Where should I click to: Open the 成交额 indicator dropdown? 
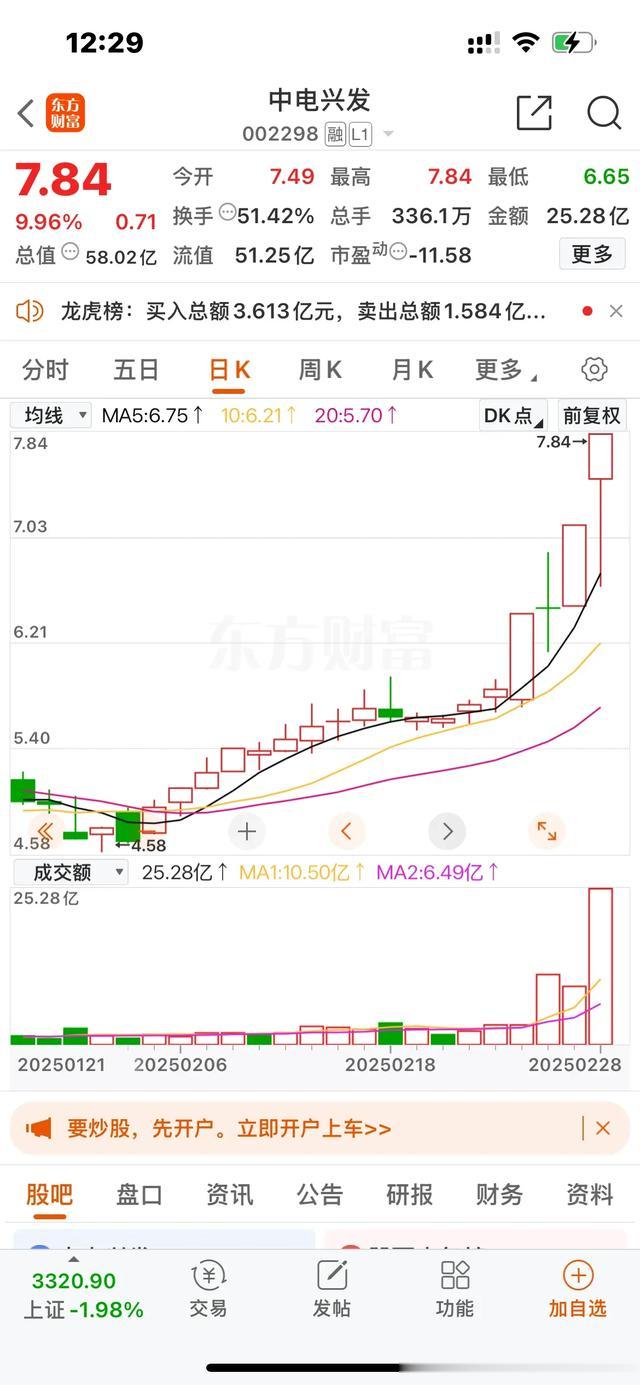tap(70, 872)
